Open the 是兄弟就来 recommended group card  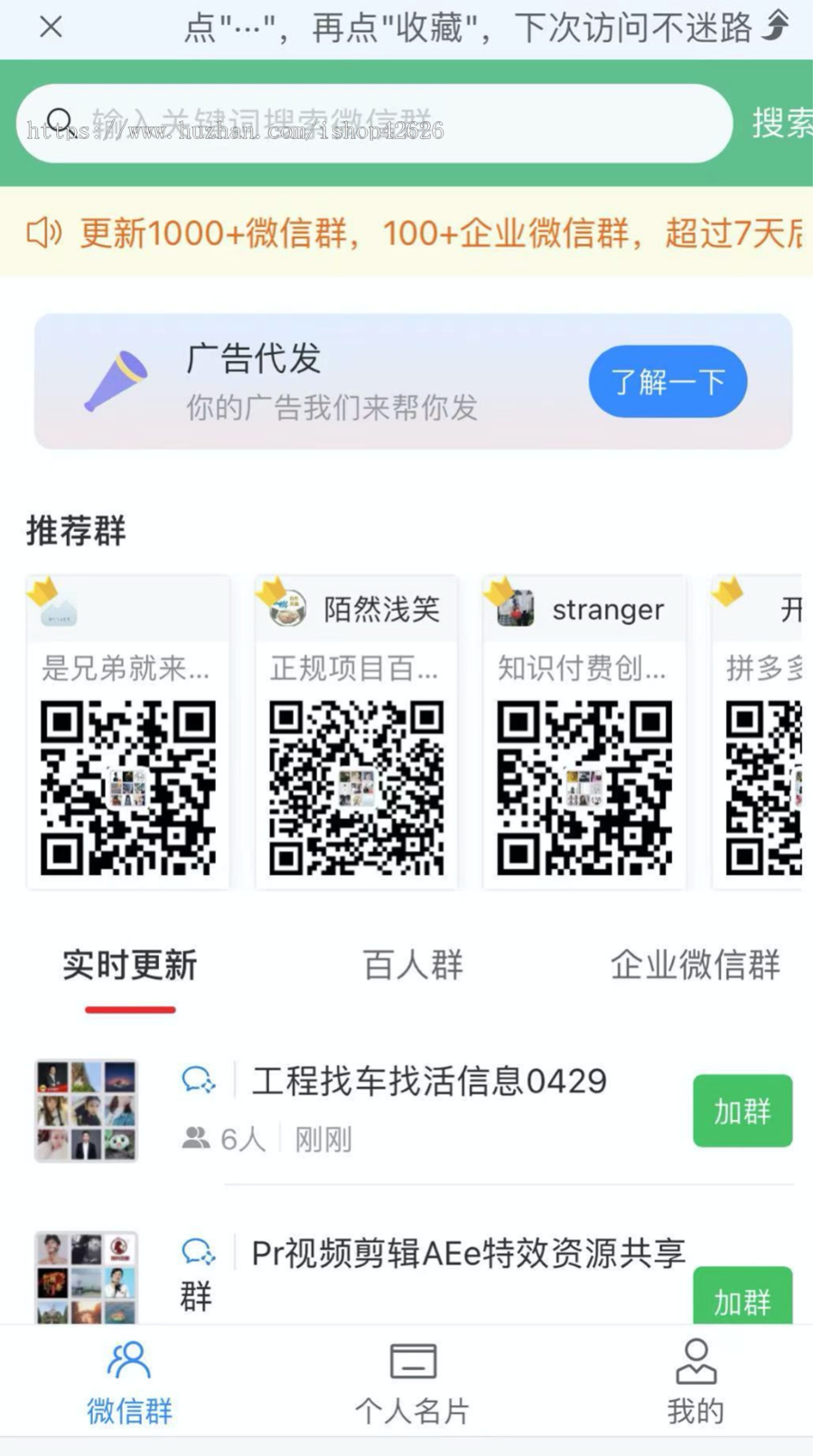coord(127,733)
